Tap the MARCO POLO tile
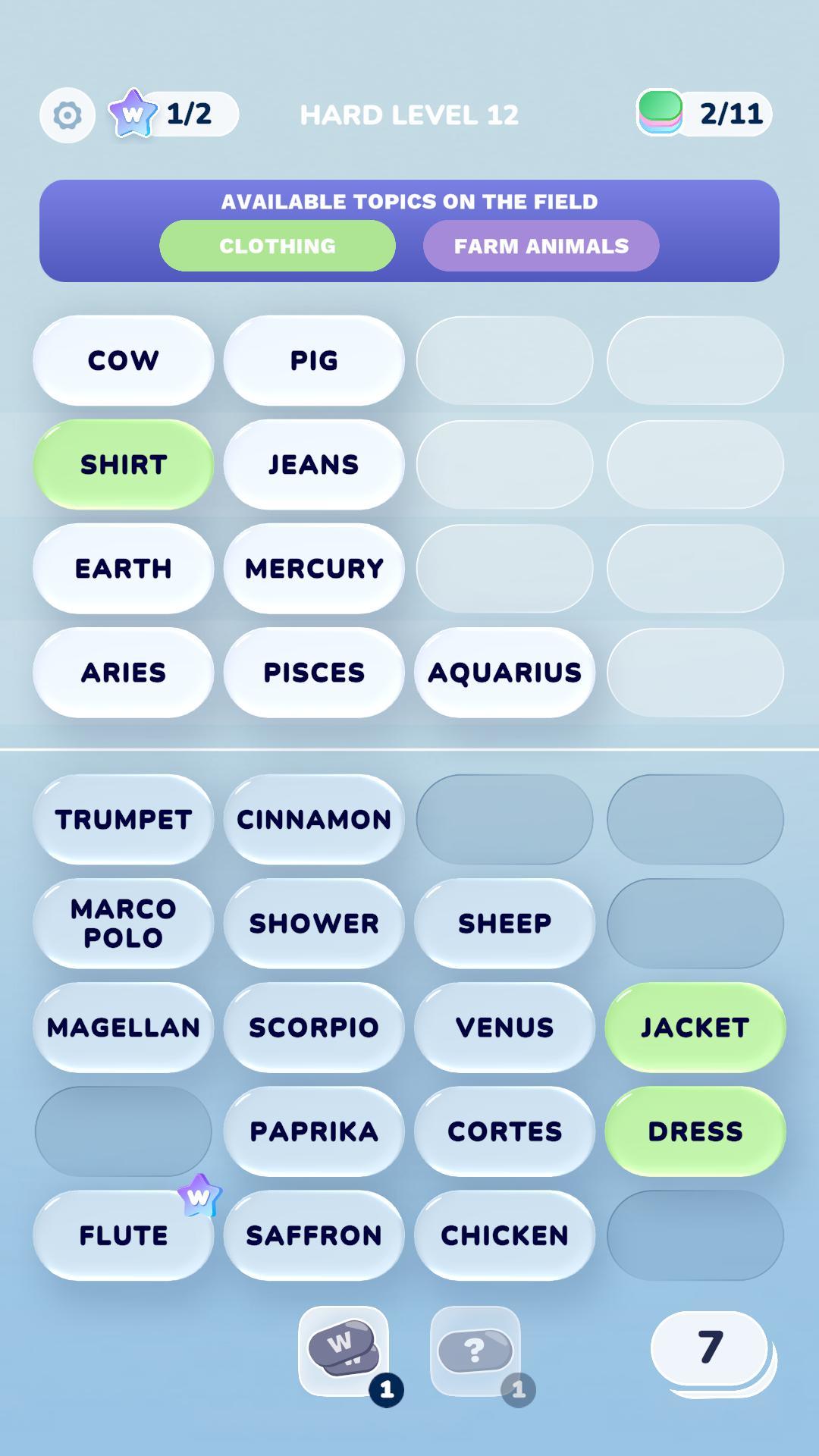The height and width of the screenshot is (1456, 819). [x=123, y=924]
